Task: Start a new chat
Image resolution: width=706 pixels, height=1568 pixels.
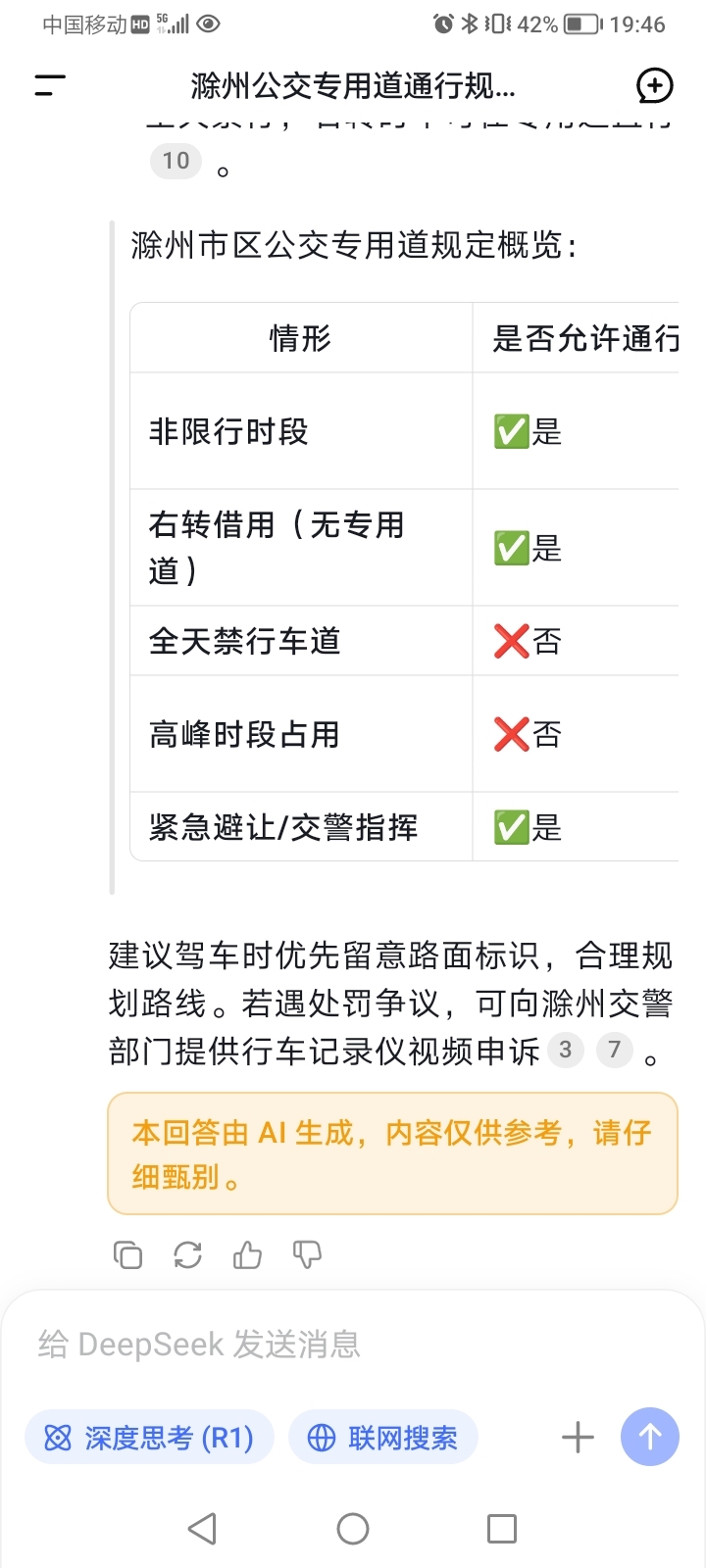Action: [x=655, y=86]
